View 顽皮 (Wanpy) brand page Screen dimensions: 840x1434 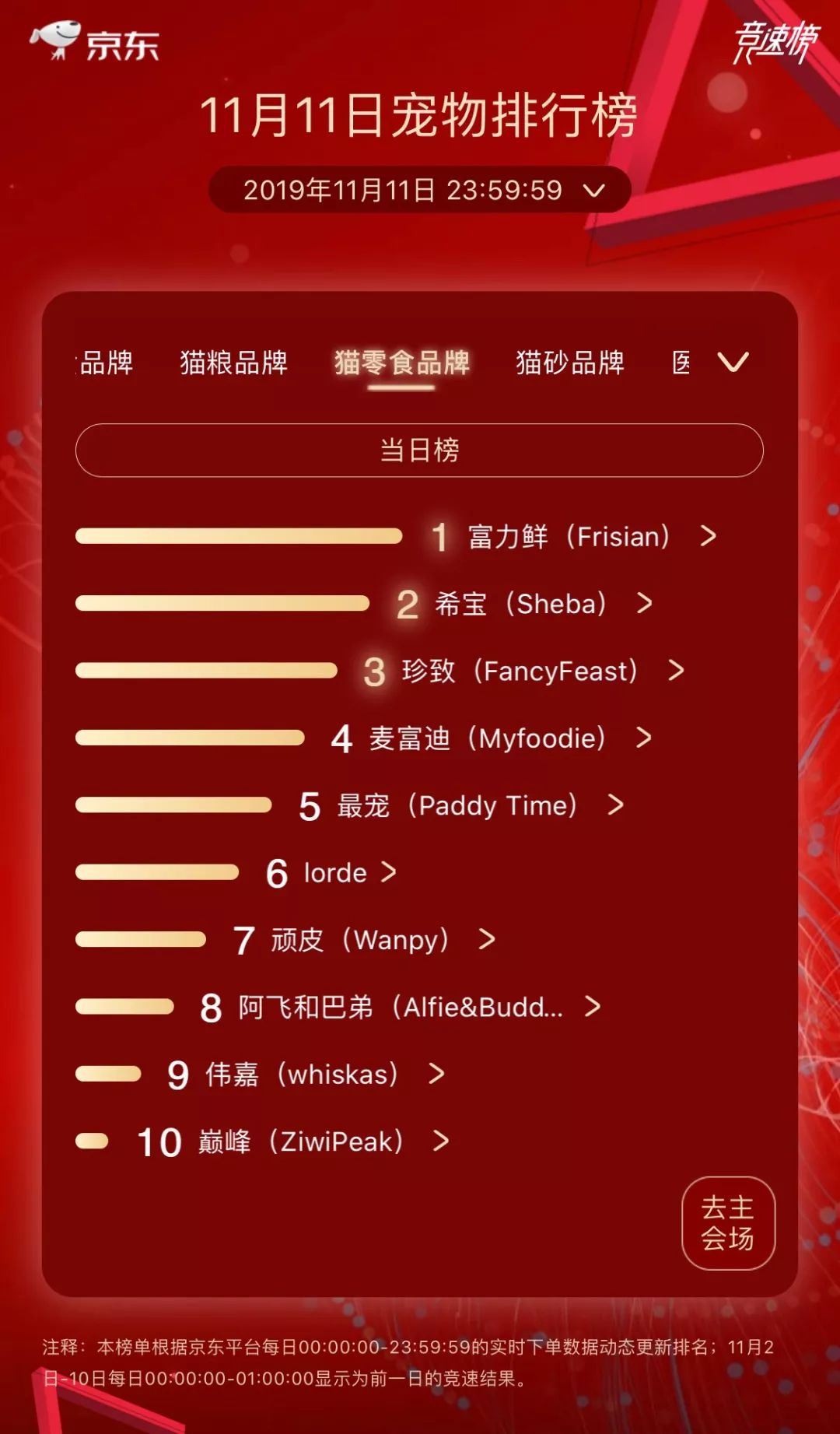360,940
